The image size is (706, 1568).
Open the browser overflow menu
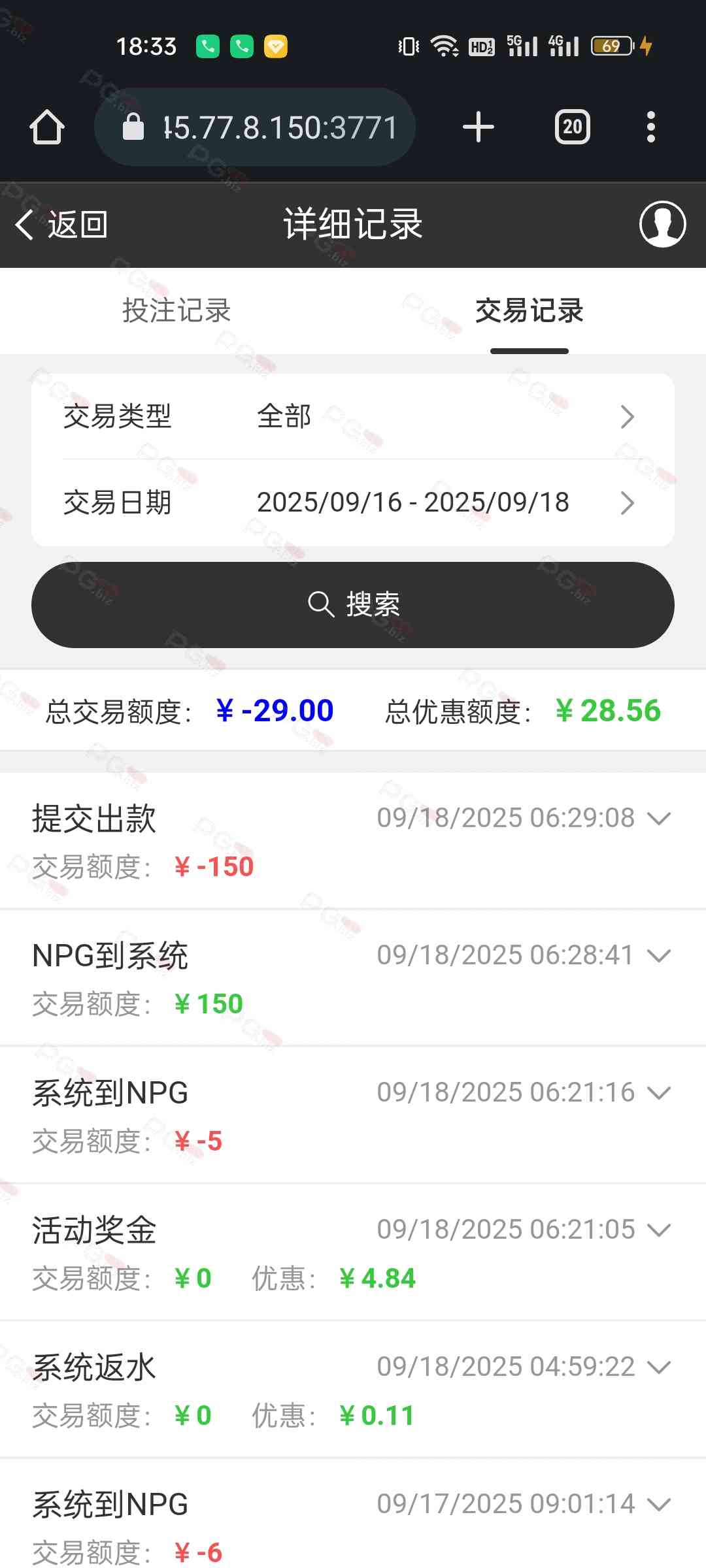pyautogui.click(x=650, y=127)
